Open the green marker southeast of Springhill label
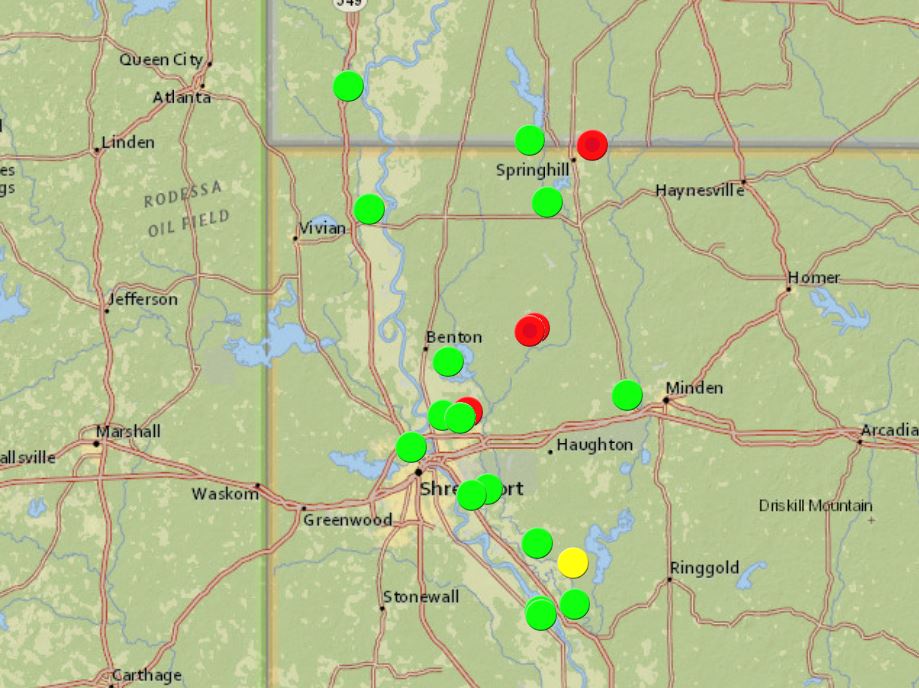 547,202
